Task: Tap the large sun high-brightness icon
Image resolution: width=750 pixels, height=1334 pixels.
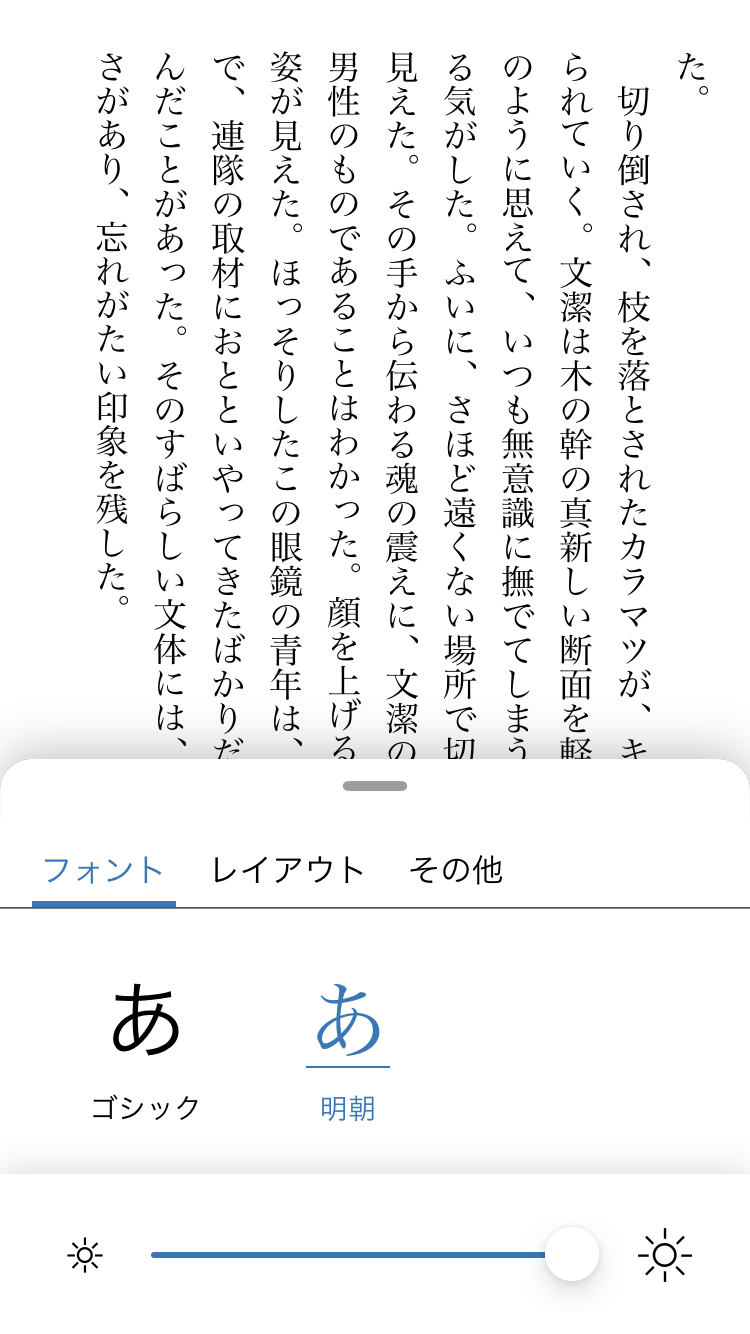Action: click(x=664, y=1254)
